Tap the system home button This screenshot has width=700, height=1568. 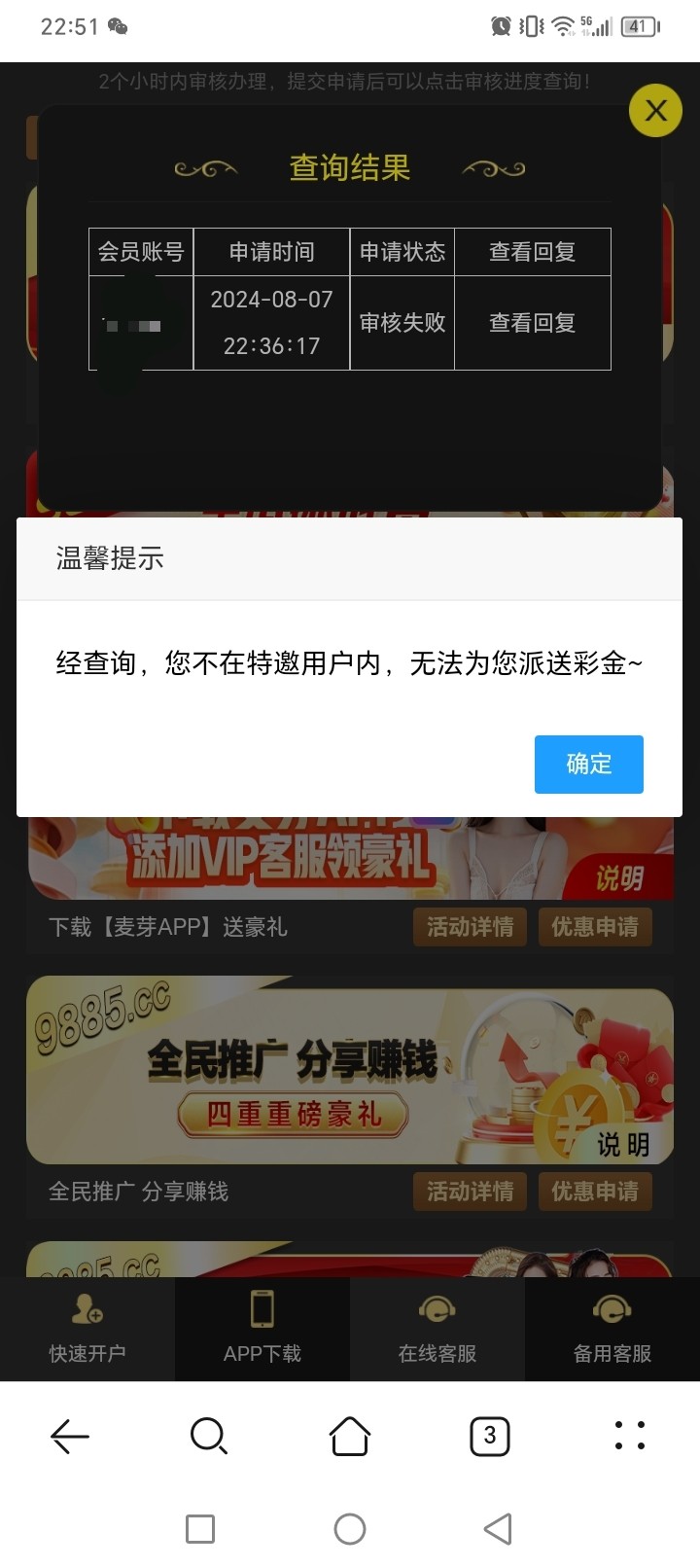[350, 1529]
